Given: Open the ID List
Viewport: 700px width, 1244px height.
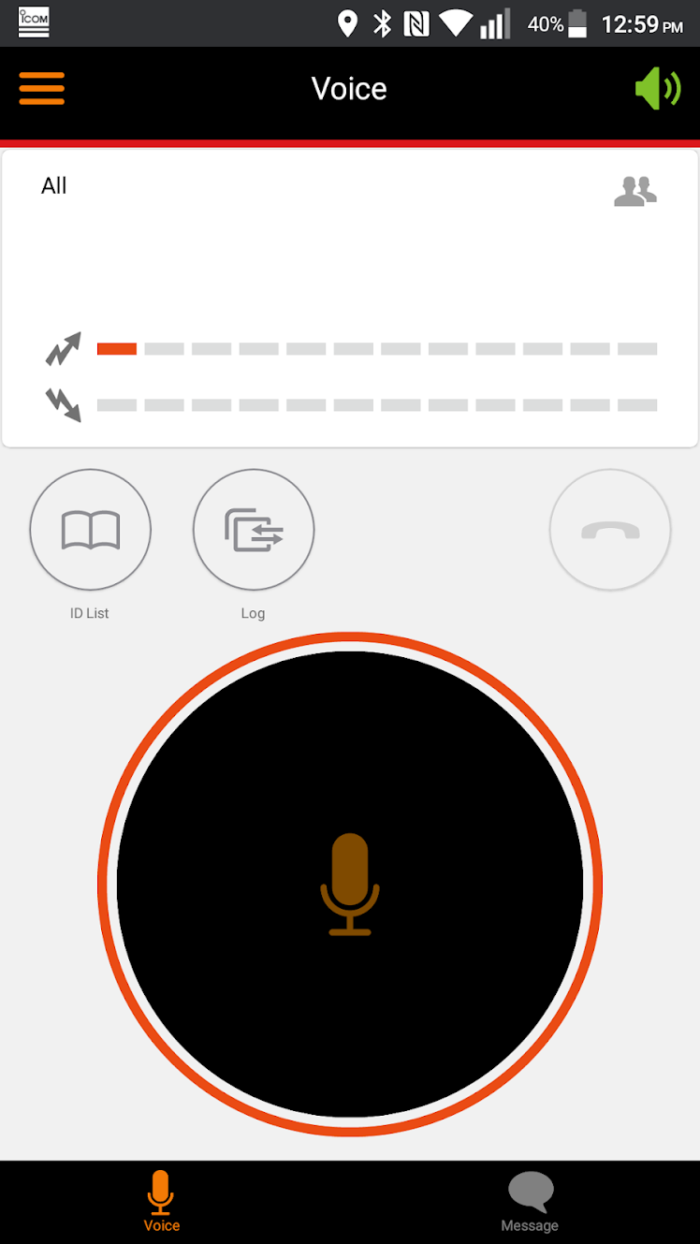Looking at the screenshot, I should click(x=90, y=530).
